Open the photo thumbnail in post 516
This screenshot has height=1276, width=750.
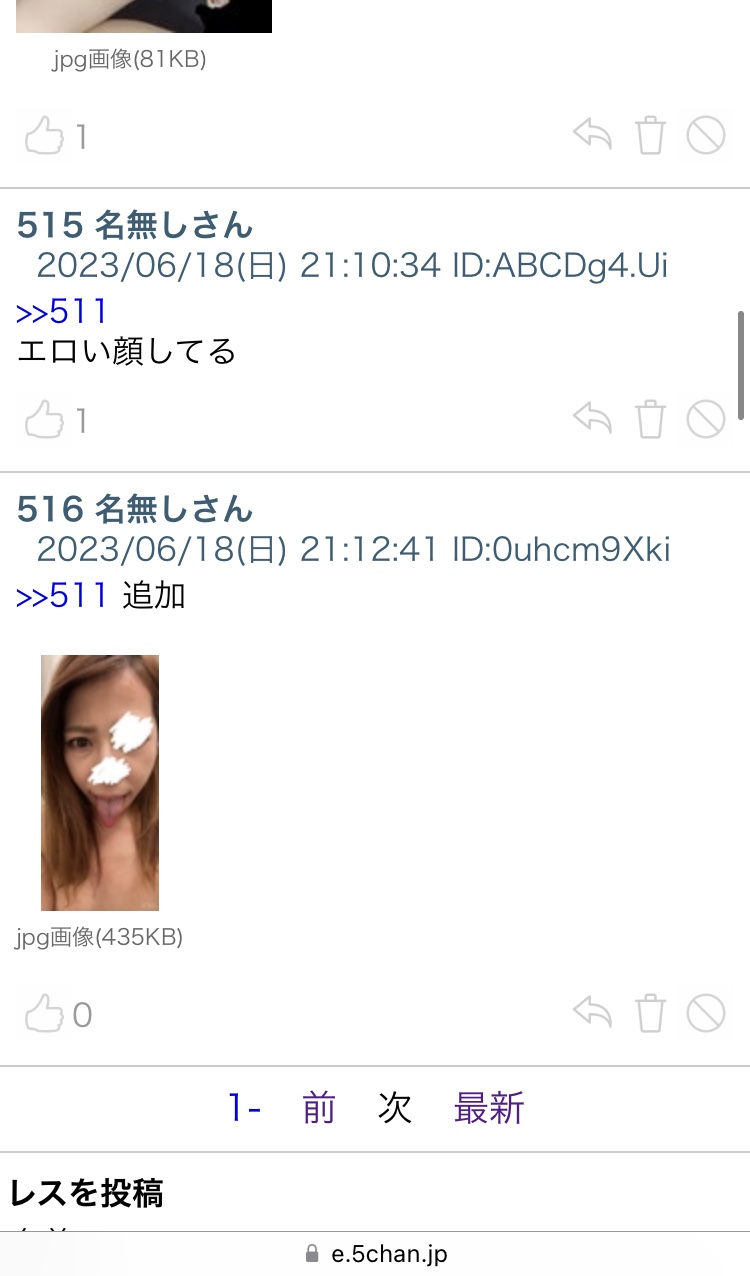coord(100,781)
